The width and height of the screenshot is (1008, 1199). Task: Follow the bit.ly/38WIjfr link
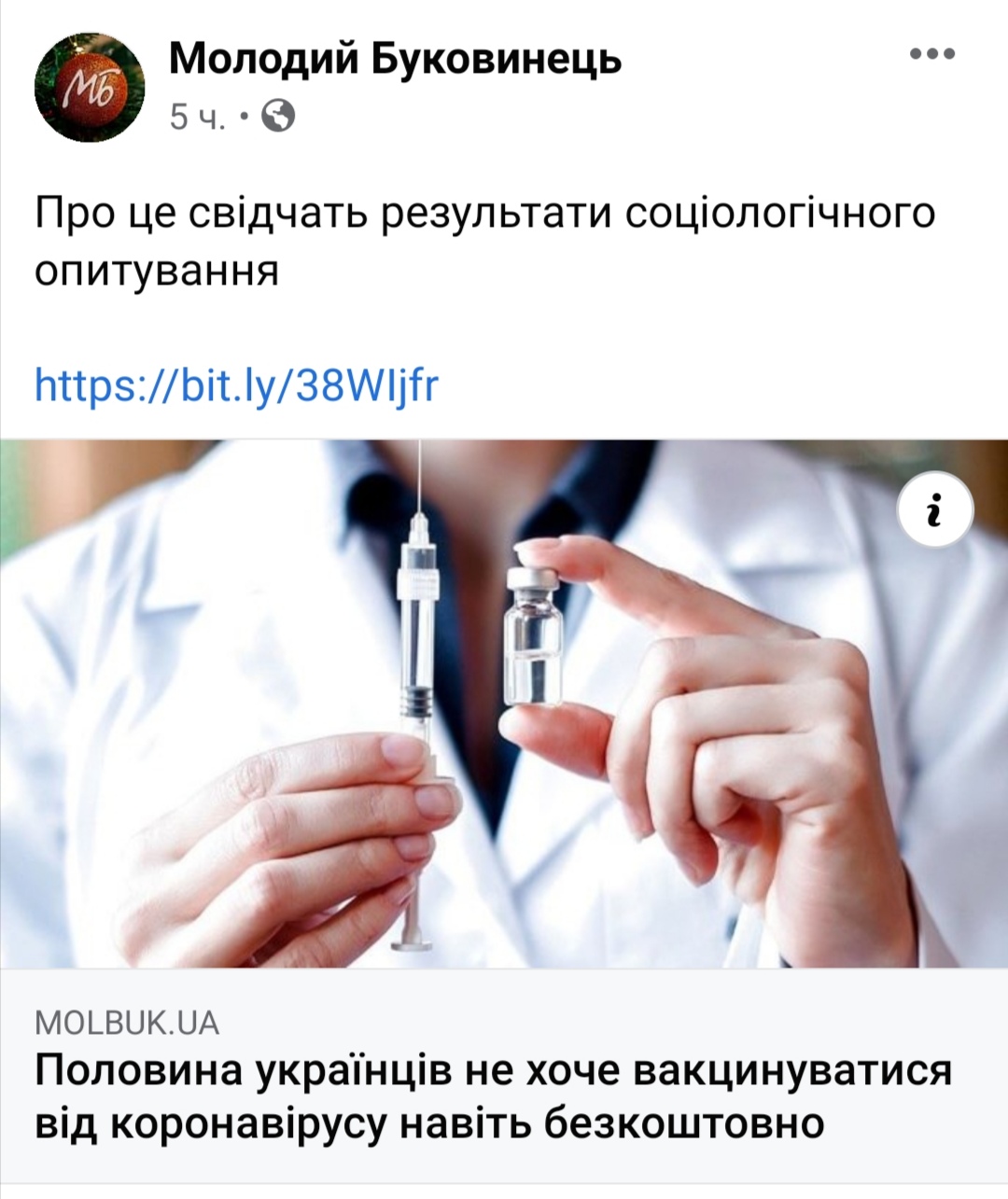(236, 383)
